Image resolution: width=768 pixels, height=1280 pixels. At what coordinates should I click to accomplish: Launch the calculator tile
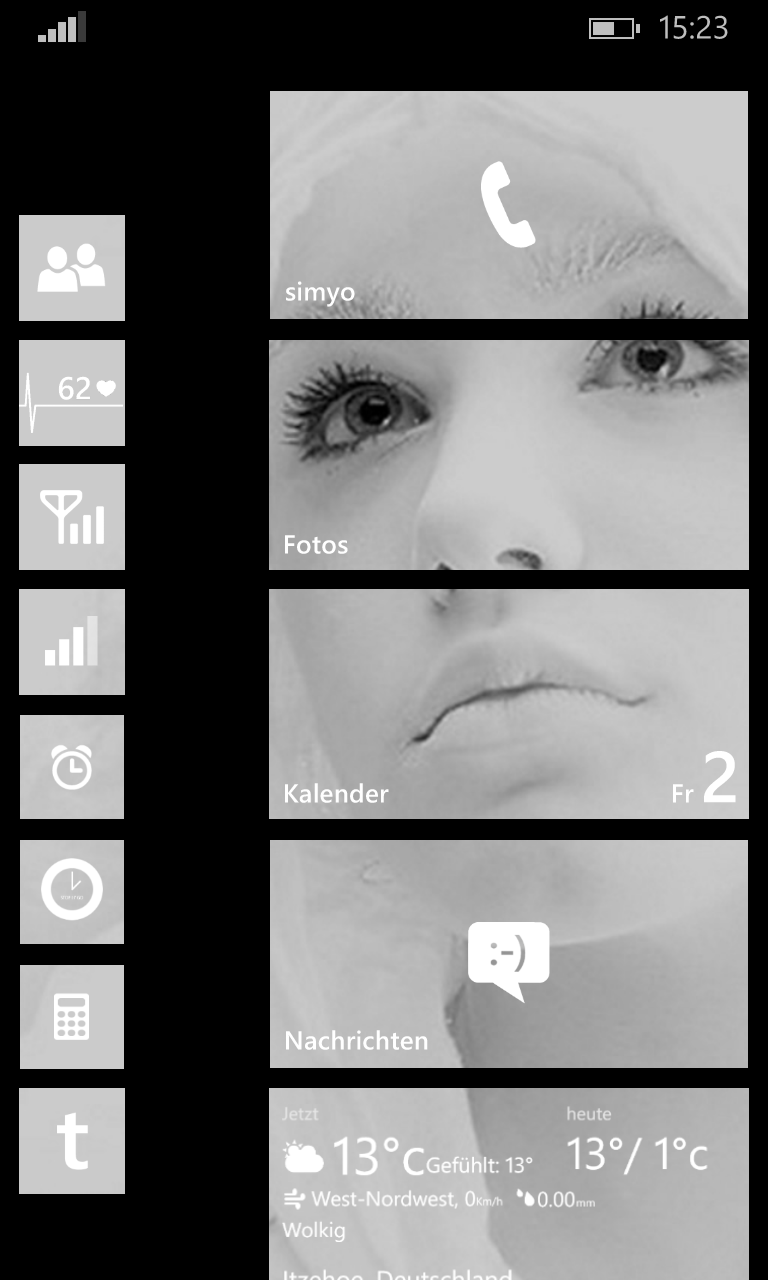click(x=72, y=1017)
